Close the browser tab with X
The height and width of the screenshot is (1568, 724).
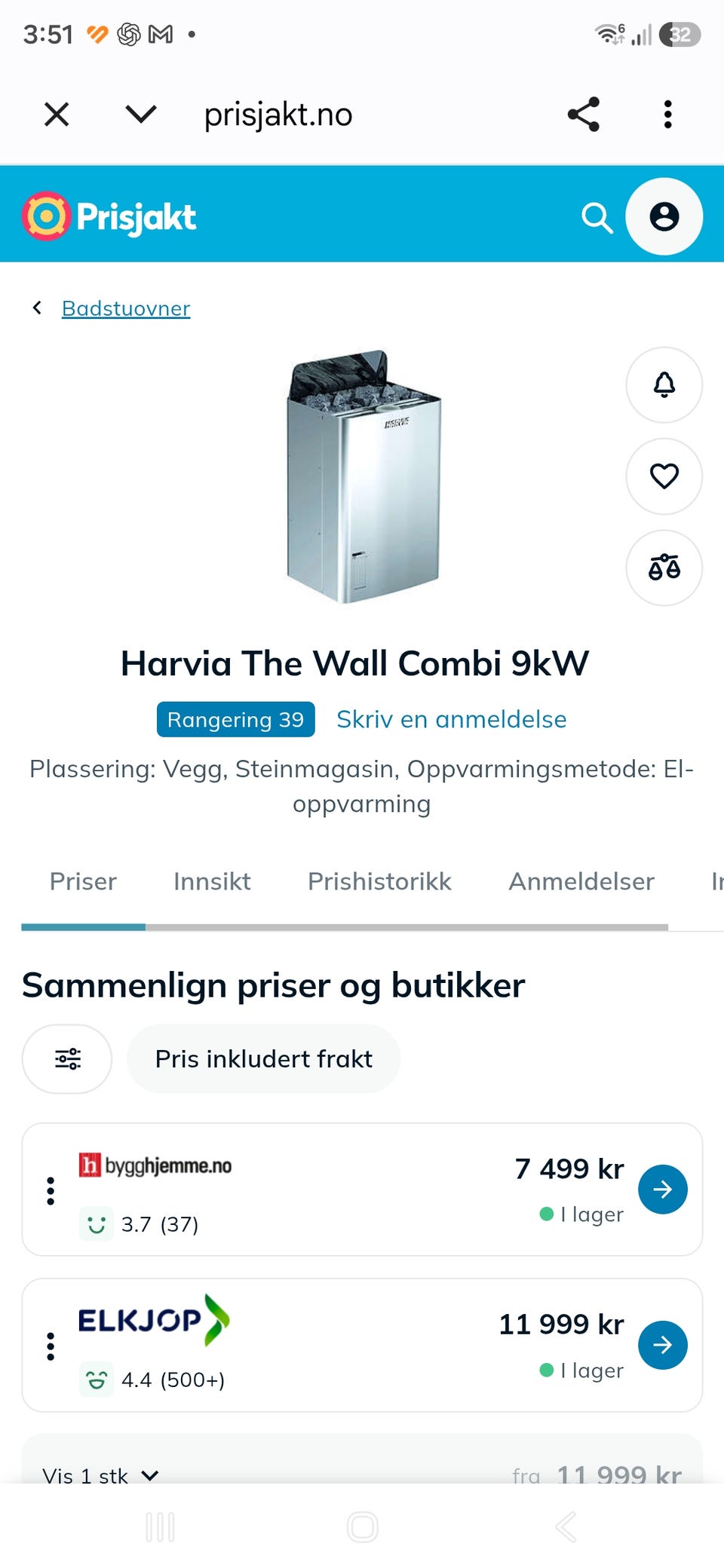(x=57, y=115)
